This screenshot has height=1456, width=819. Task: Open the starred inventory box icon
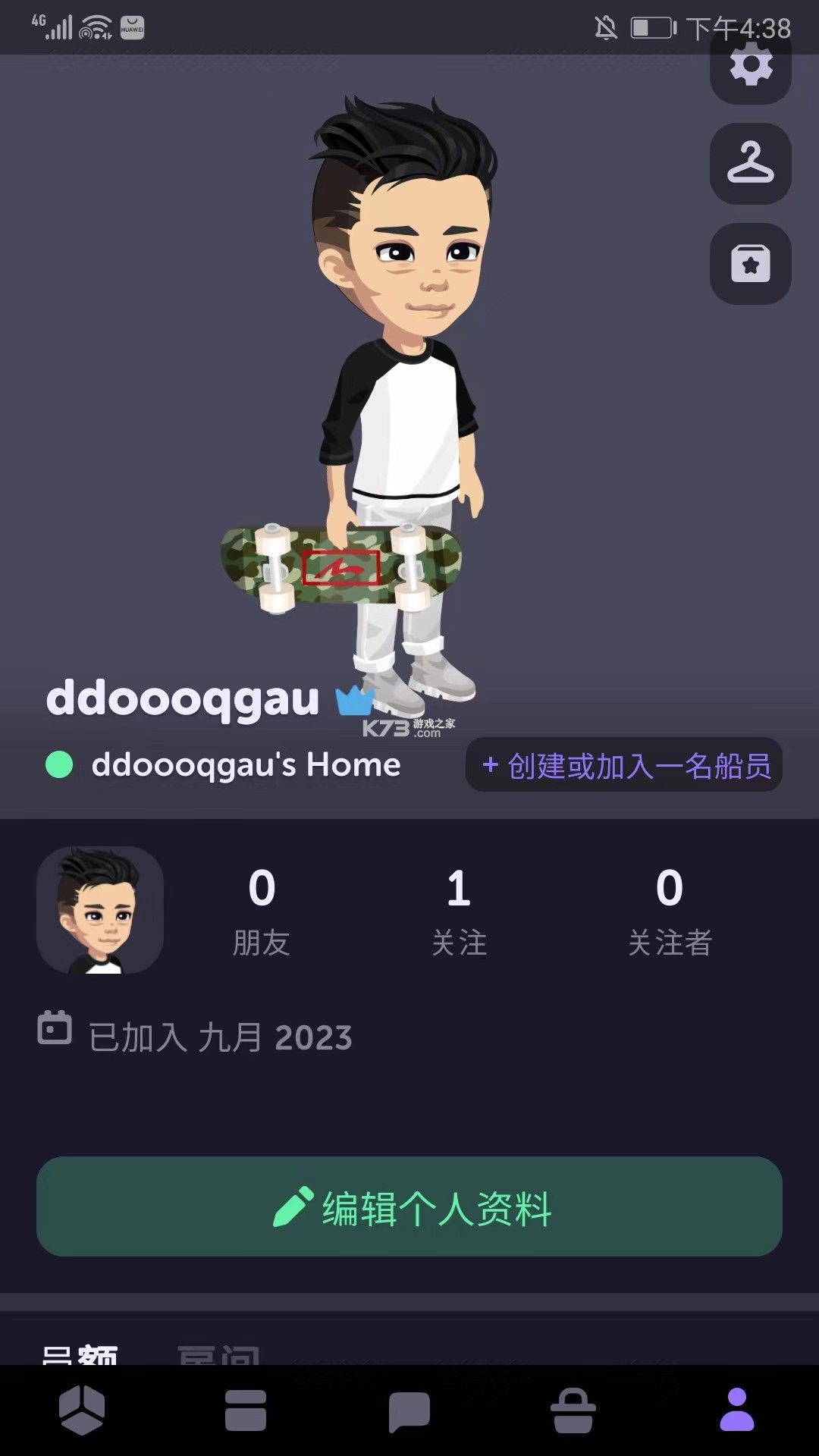pos(750,264)
